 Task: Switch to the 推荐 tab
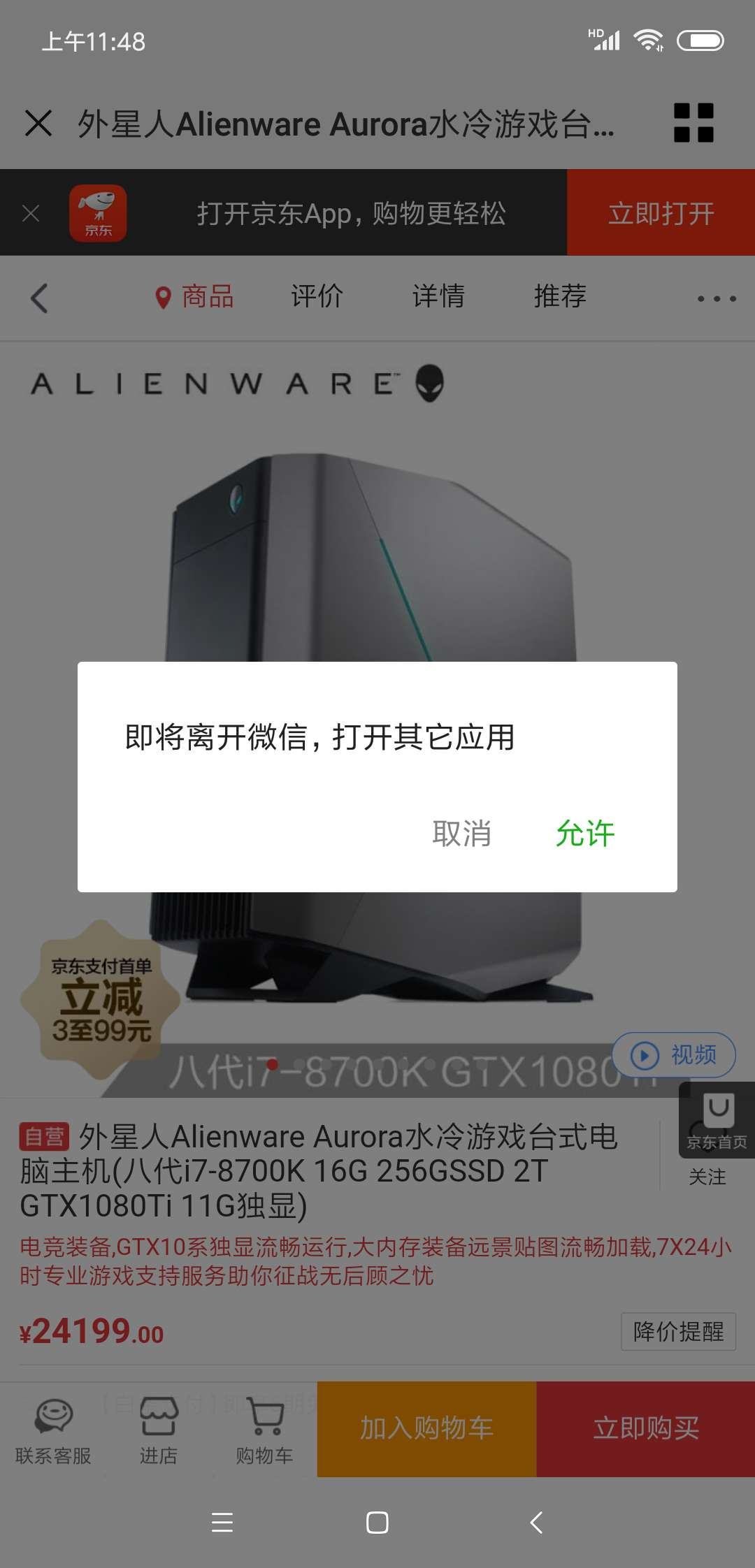coord(560,296)
